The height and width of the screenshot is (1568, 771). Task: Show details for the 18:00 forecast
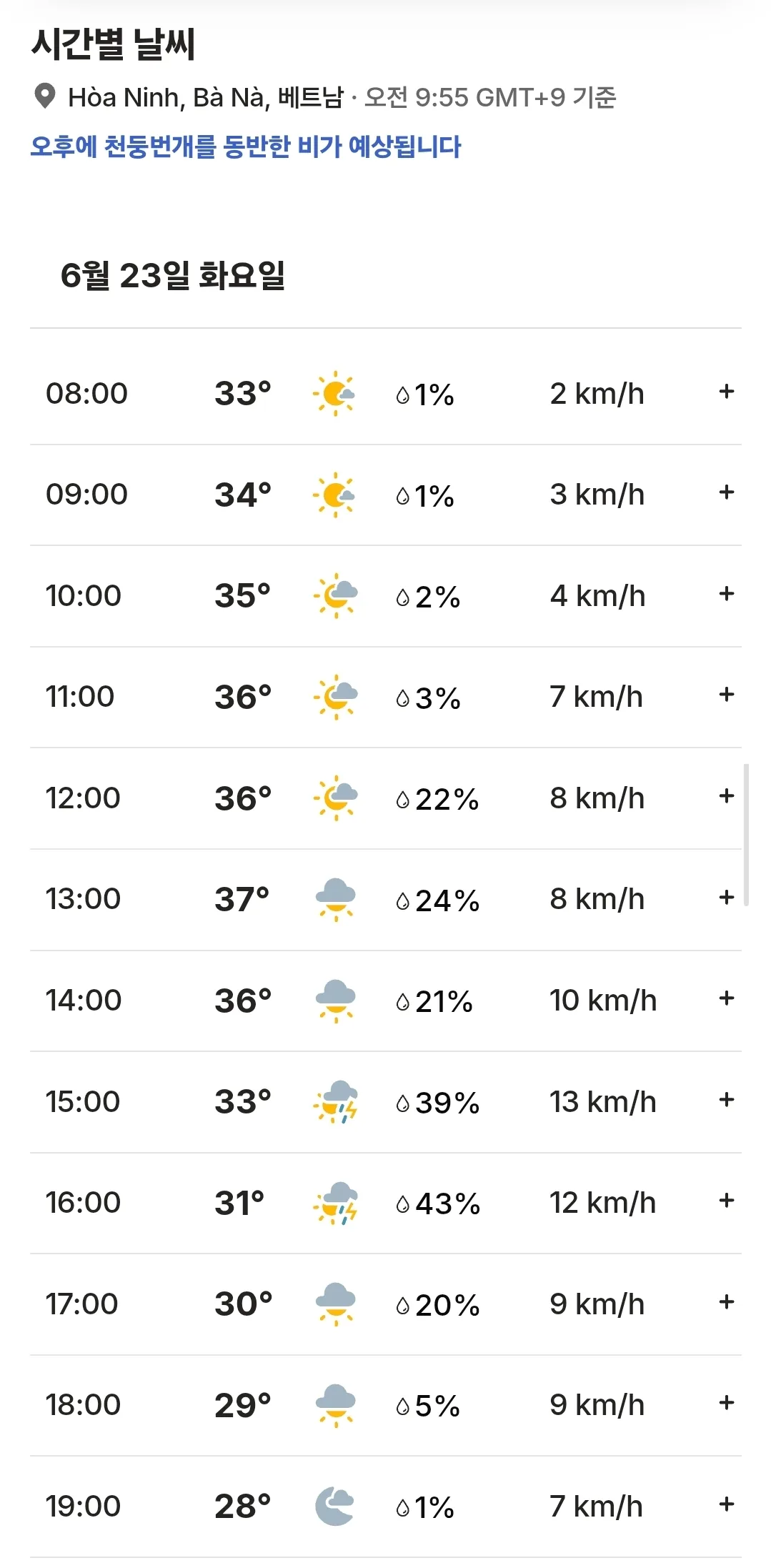726,1403
